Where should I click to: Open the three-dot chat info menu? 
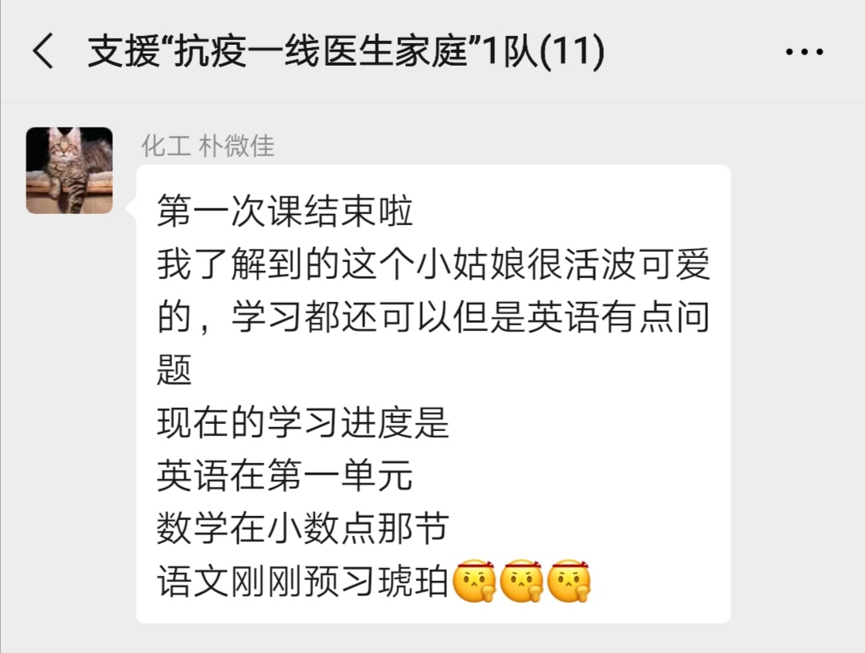[x=804, y=51]
